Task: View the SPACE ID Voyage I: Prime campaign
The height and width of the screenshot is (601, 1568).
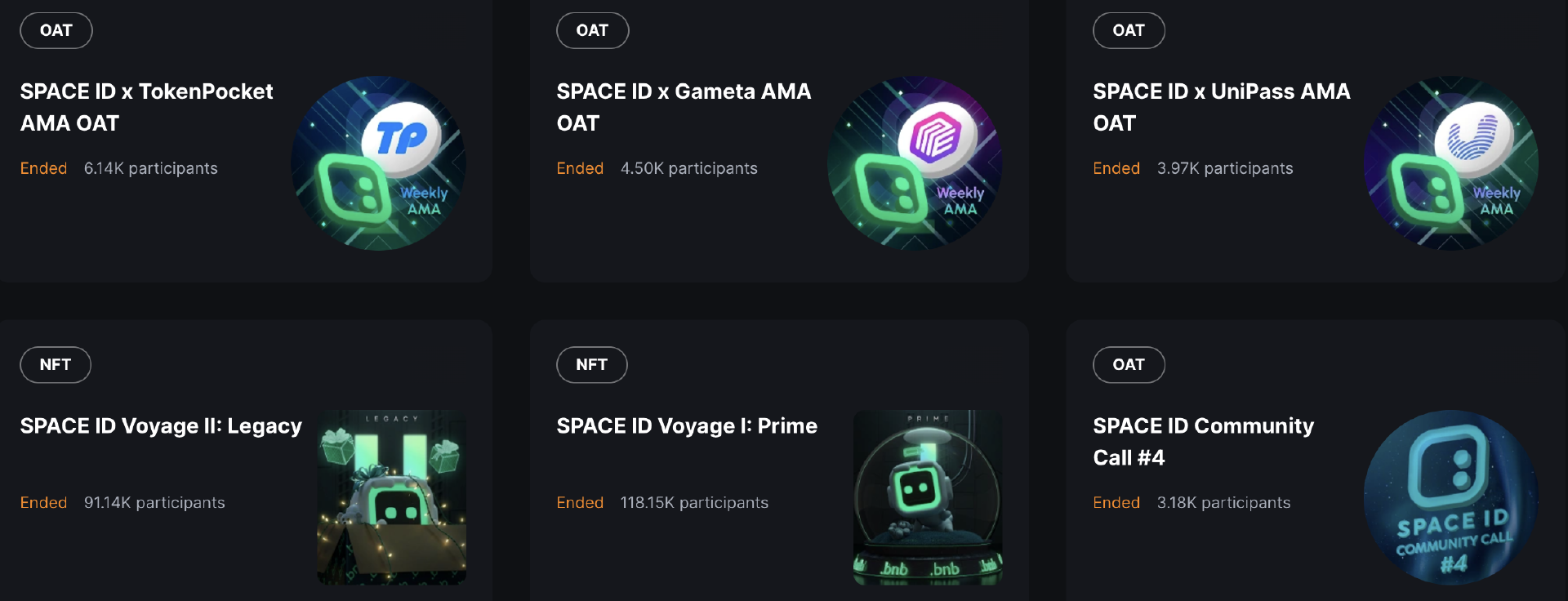Action: [687, 426]
